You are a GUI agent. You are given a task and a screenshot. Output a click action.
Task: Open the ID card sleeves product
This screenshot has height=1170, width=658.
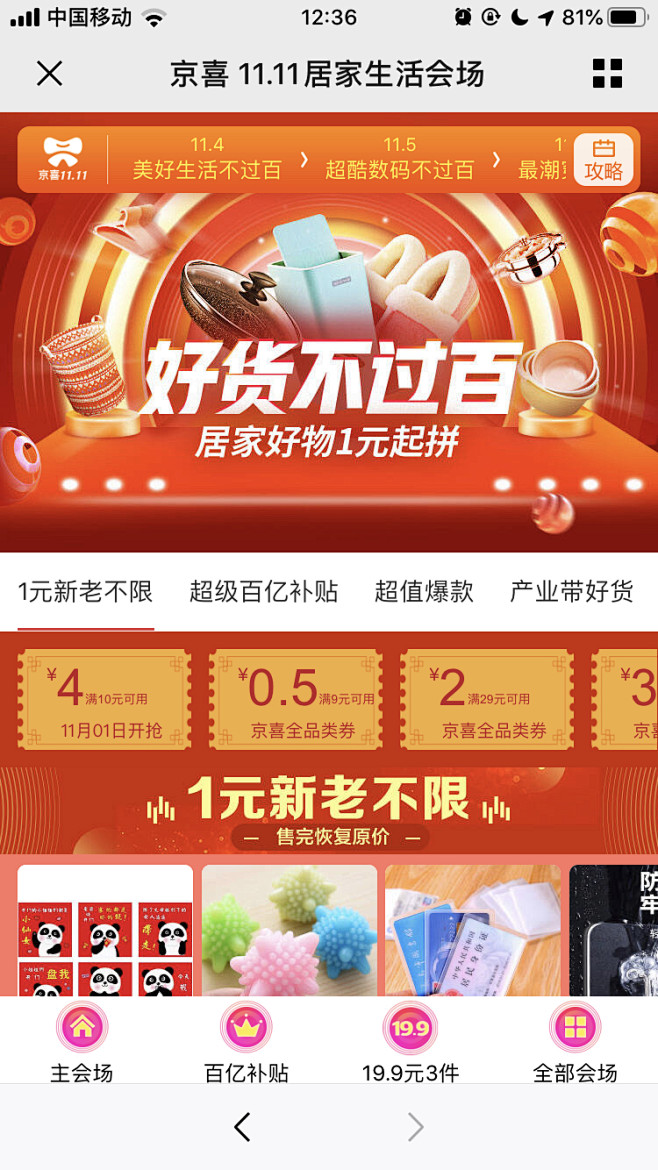(x=472, y=930)
